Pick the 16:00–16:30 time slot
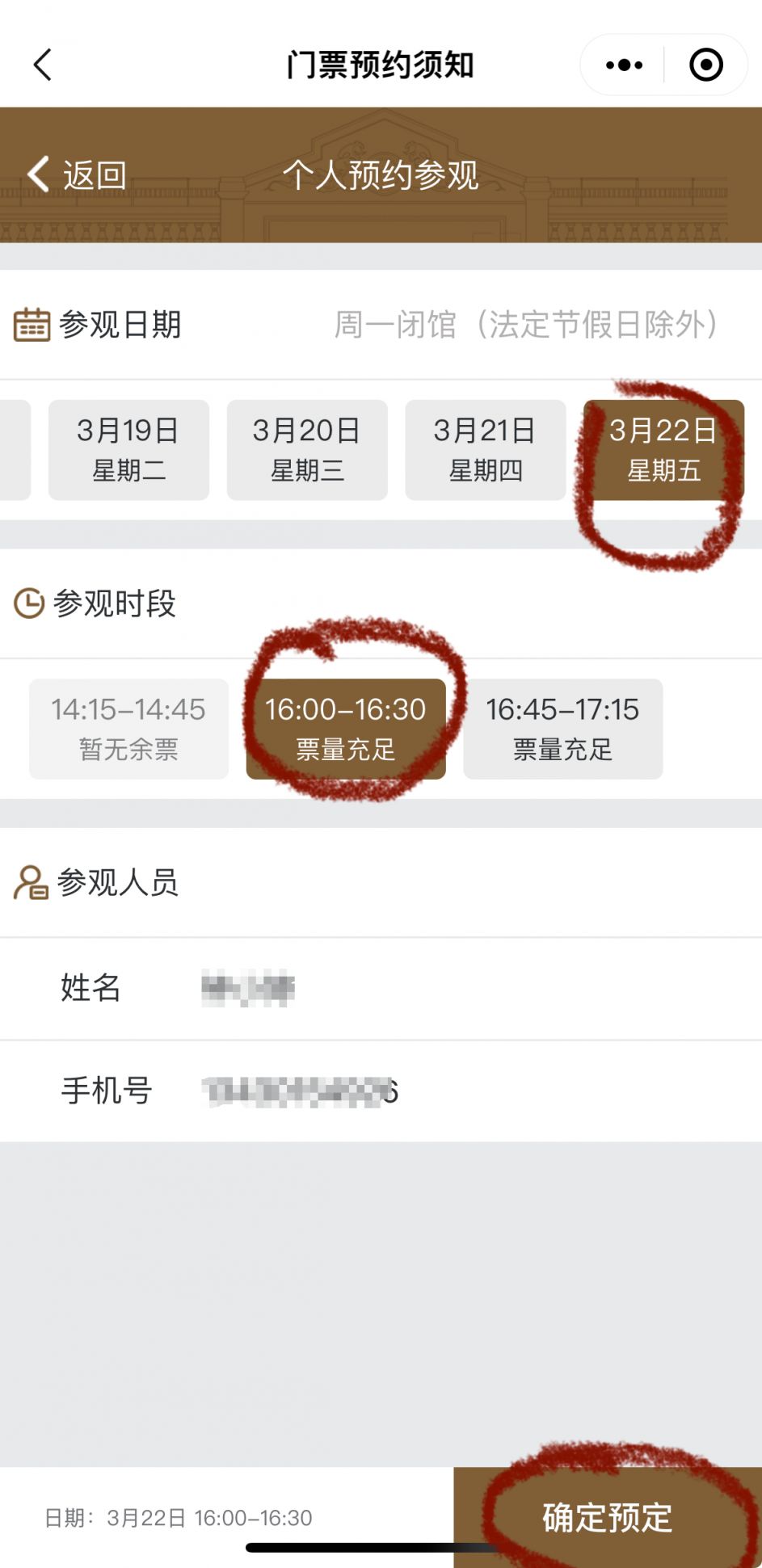 (x=346, y=729)
